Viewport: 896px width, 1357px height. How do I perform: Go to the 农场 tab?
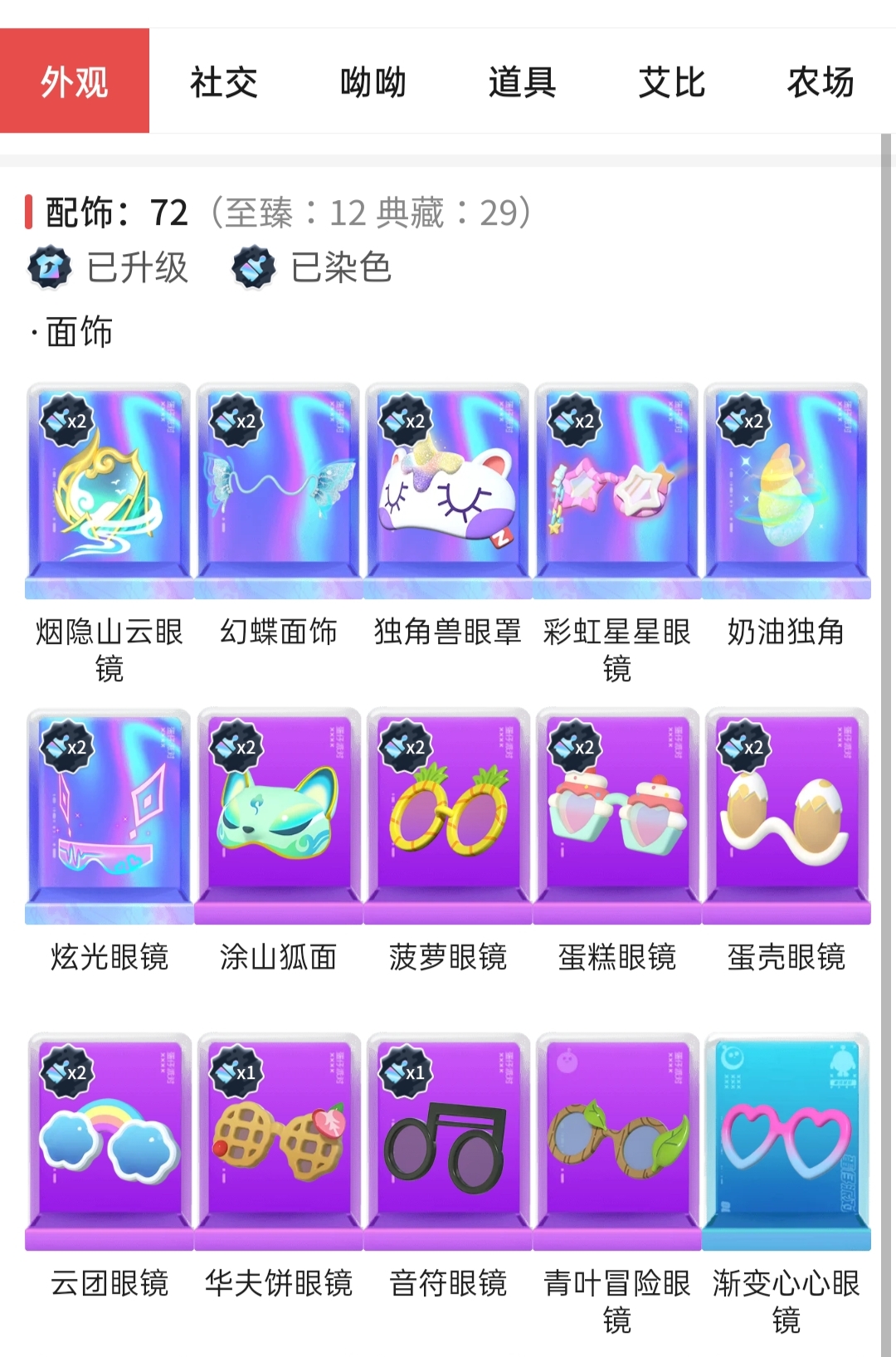click(820, 81)
